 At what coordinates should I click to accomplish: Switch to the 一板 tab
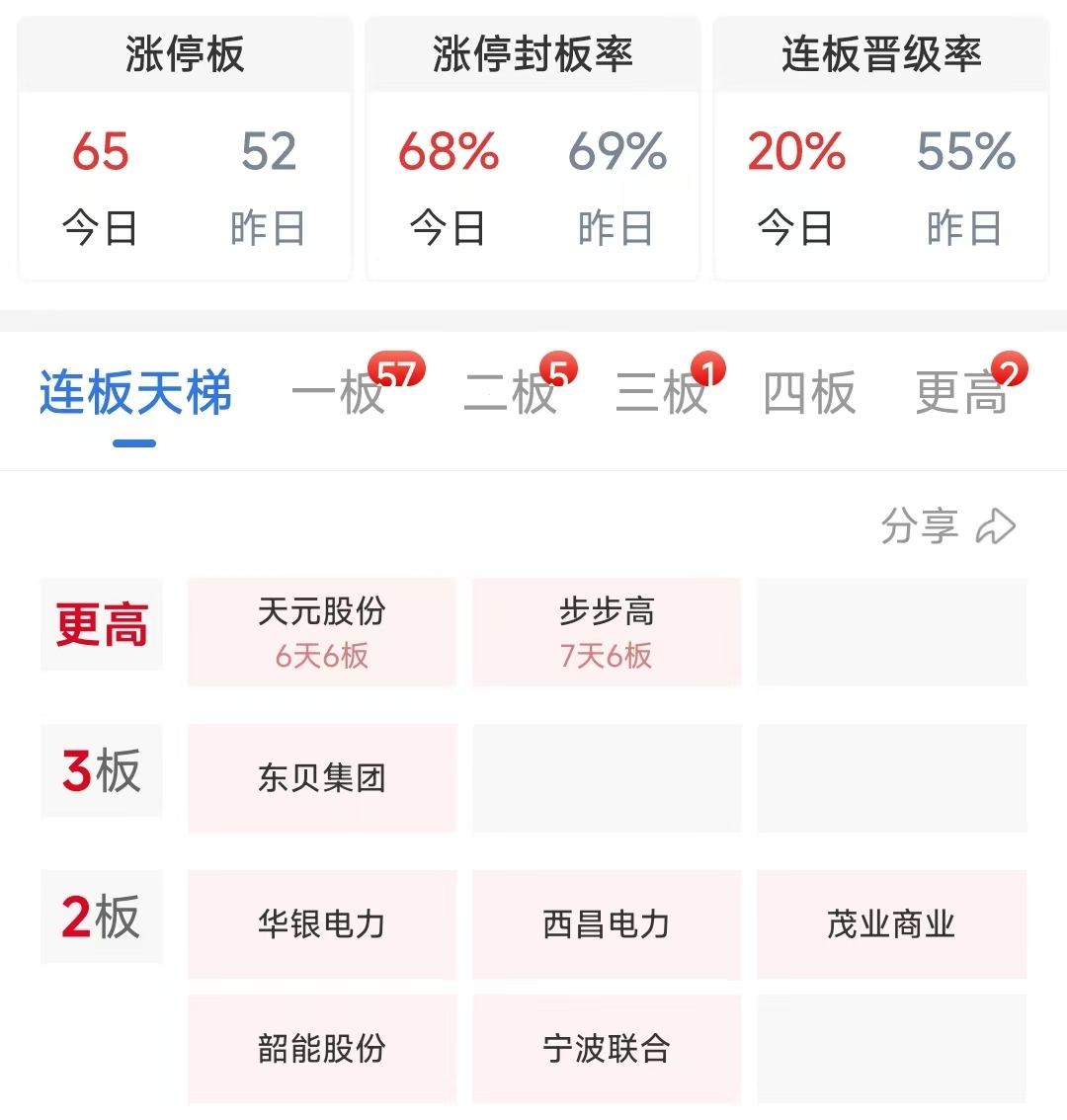click(x=339, y=393)
